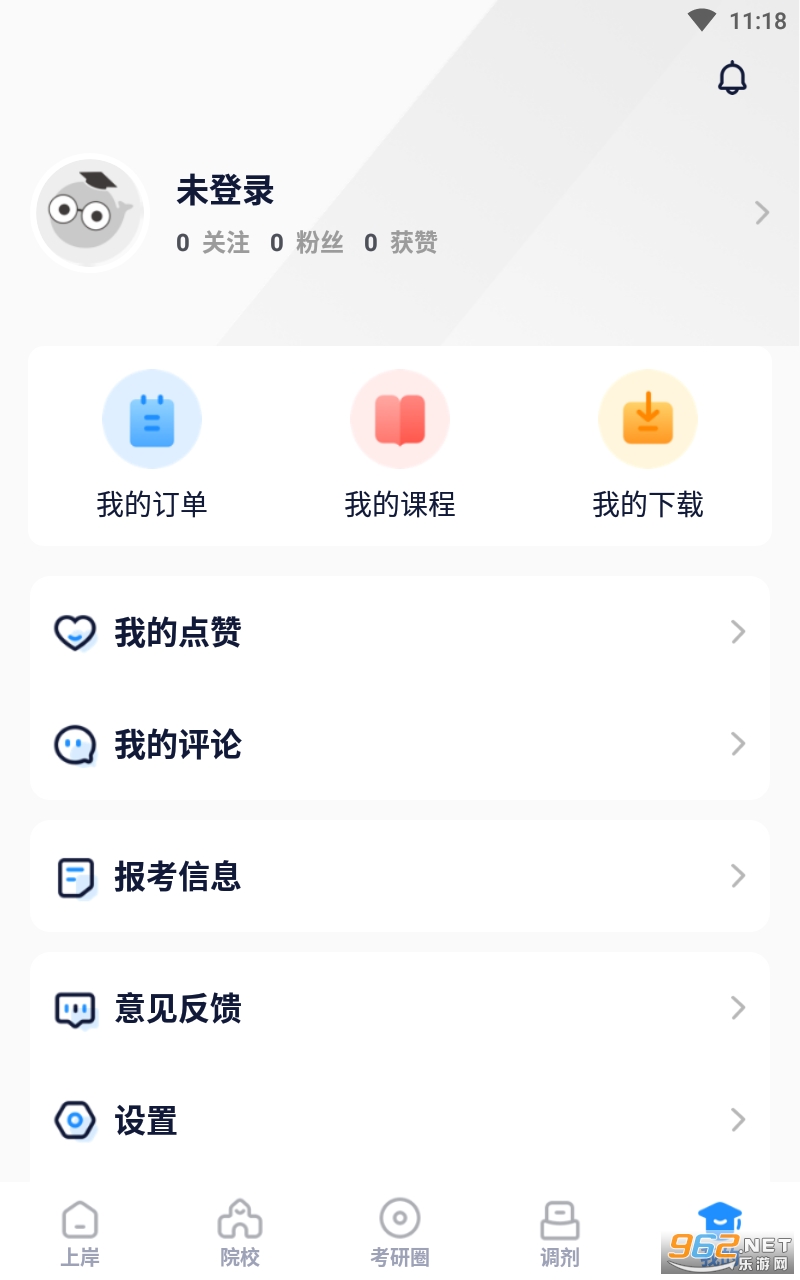Open 设置 settings
The height and width of the screenshot is (1280, 800).
[x=400, y=1120]
